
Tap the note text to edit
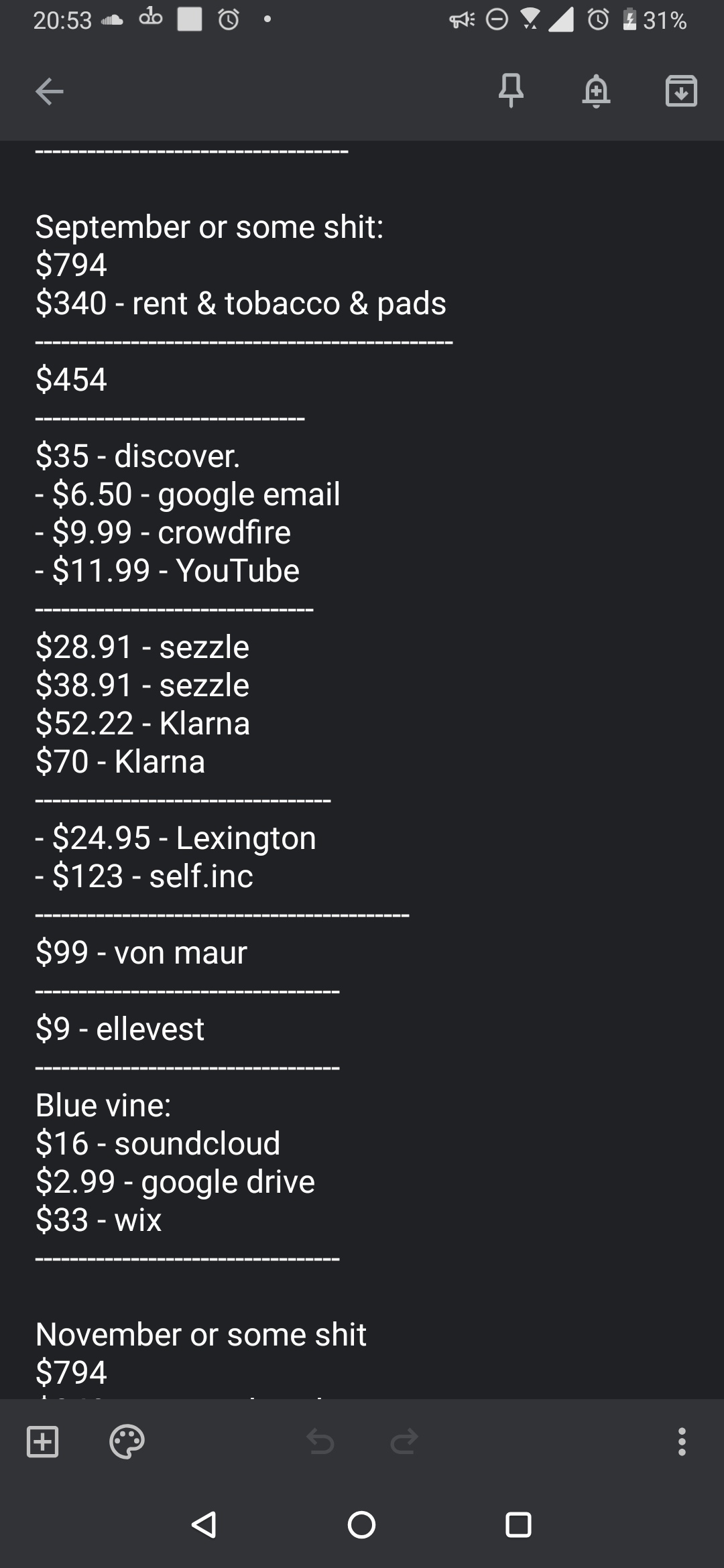coord(362,769)
